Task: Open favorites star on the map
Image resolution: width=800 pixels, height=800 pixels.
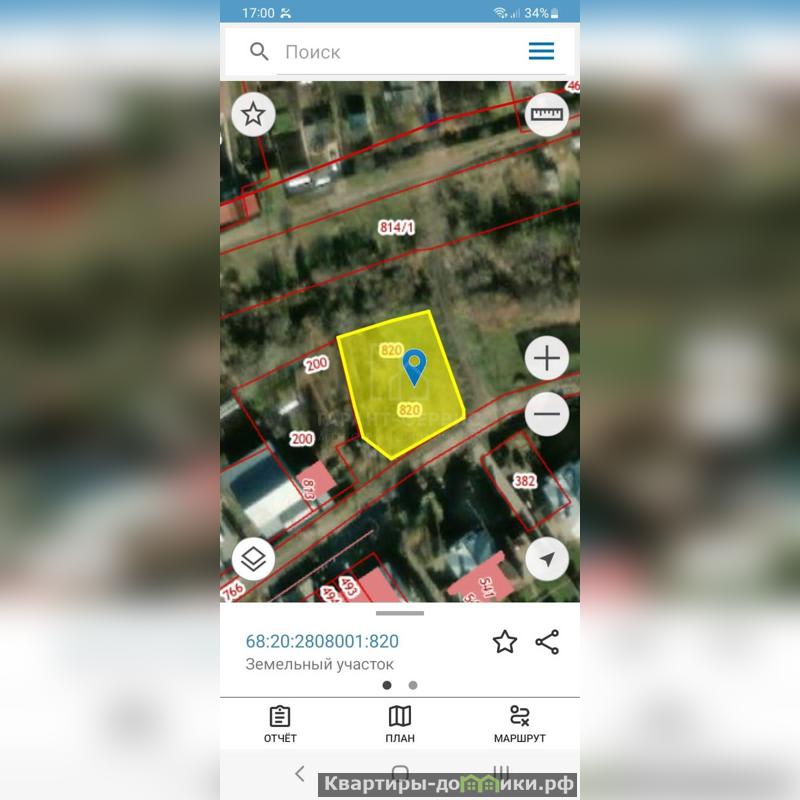Action: 254,114
